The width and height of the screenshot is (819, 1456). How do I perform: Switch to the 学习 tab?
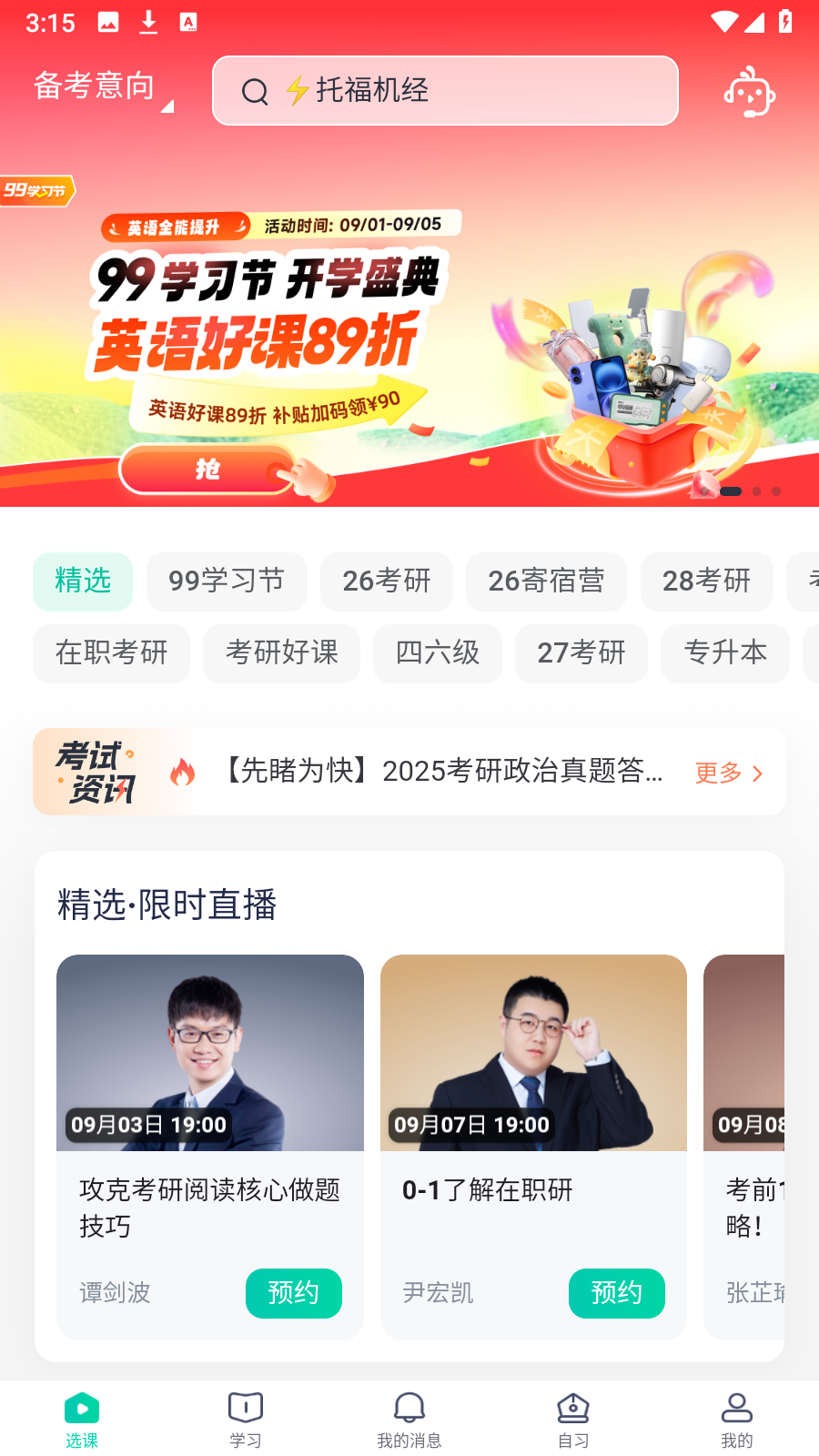pyautogui.click(x=246, y=1420)
